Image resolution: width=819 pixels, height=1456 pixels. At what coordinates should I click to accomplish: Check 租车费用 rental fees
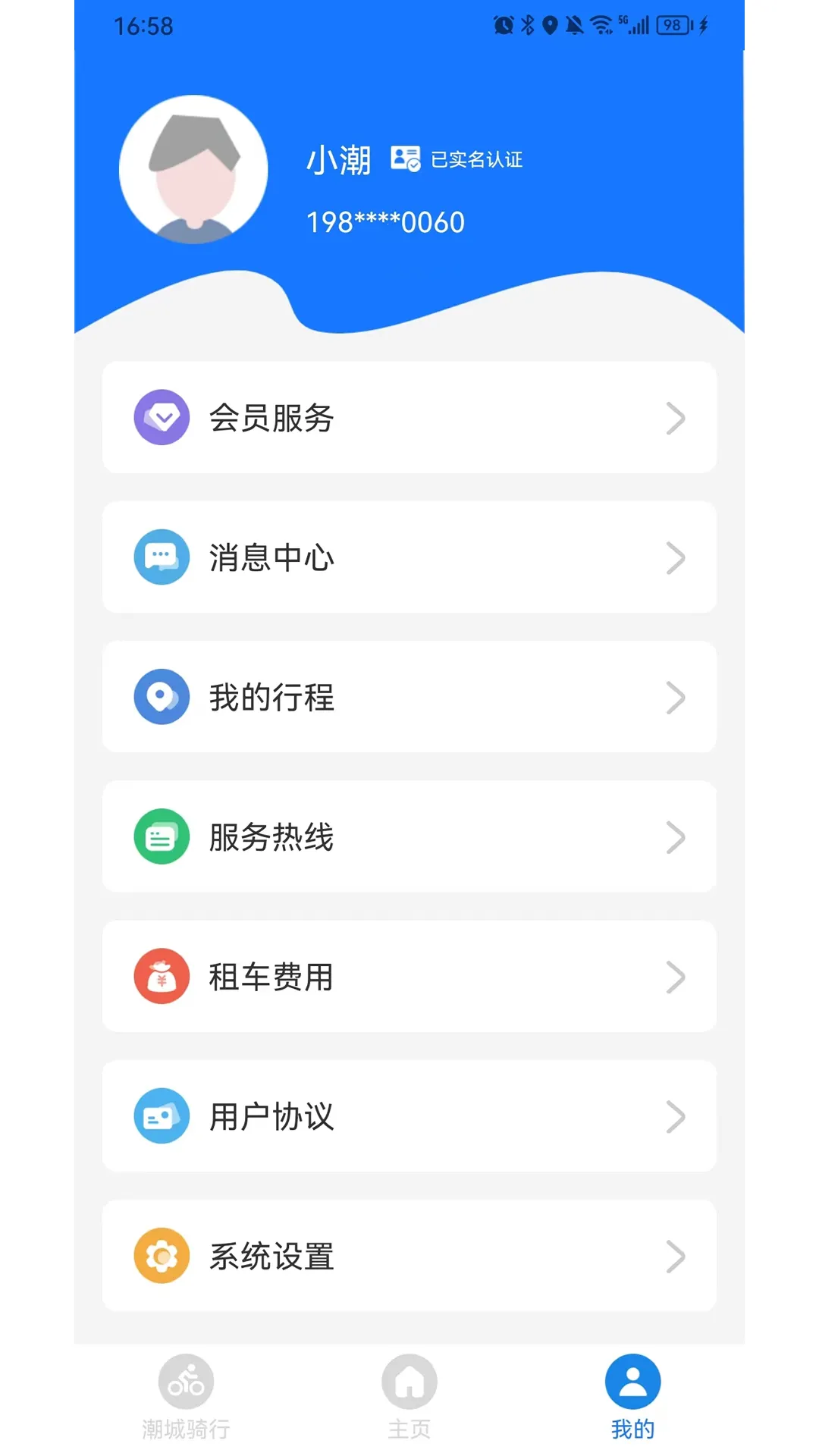click(x=409, y=977)
